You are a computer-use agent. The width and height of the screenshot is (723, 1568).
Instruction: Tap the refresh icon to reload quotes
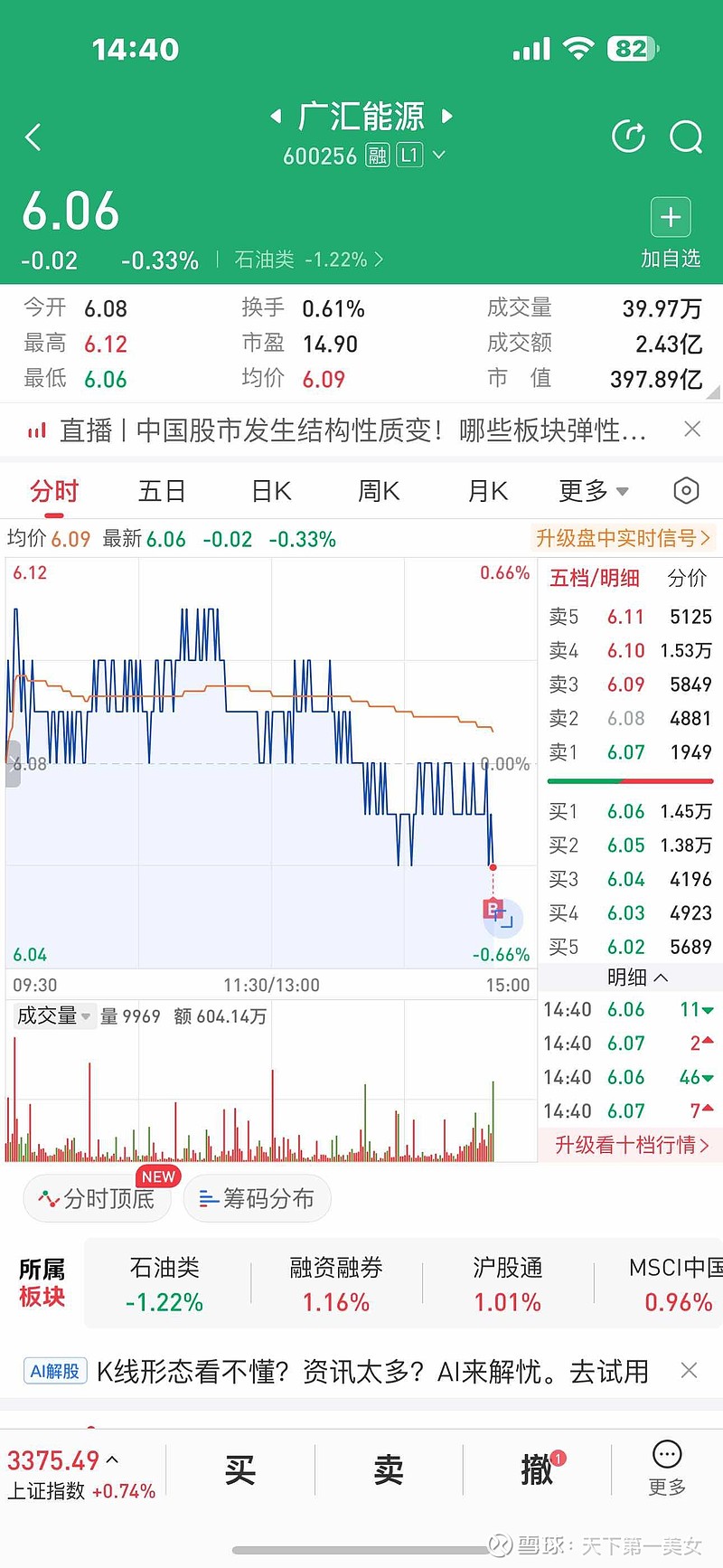628,137
